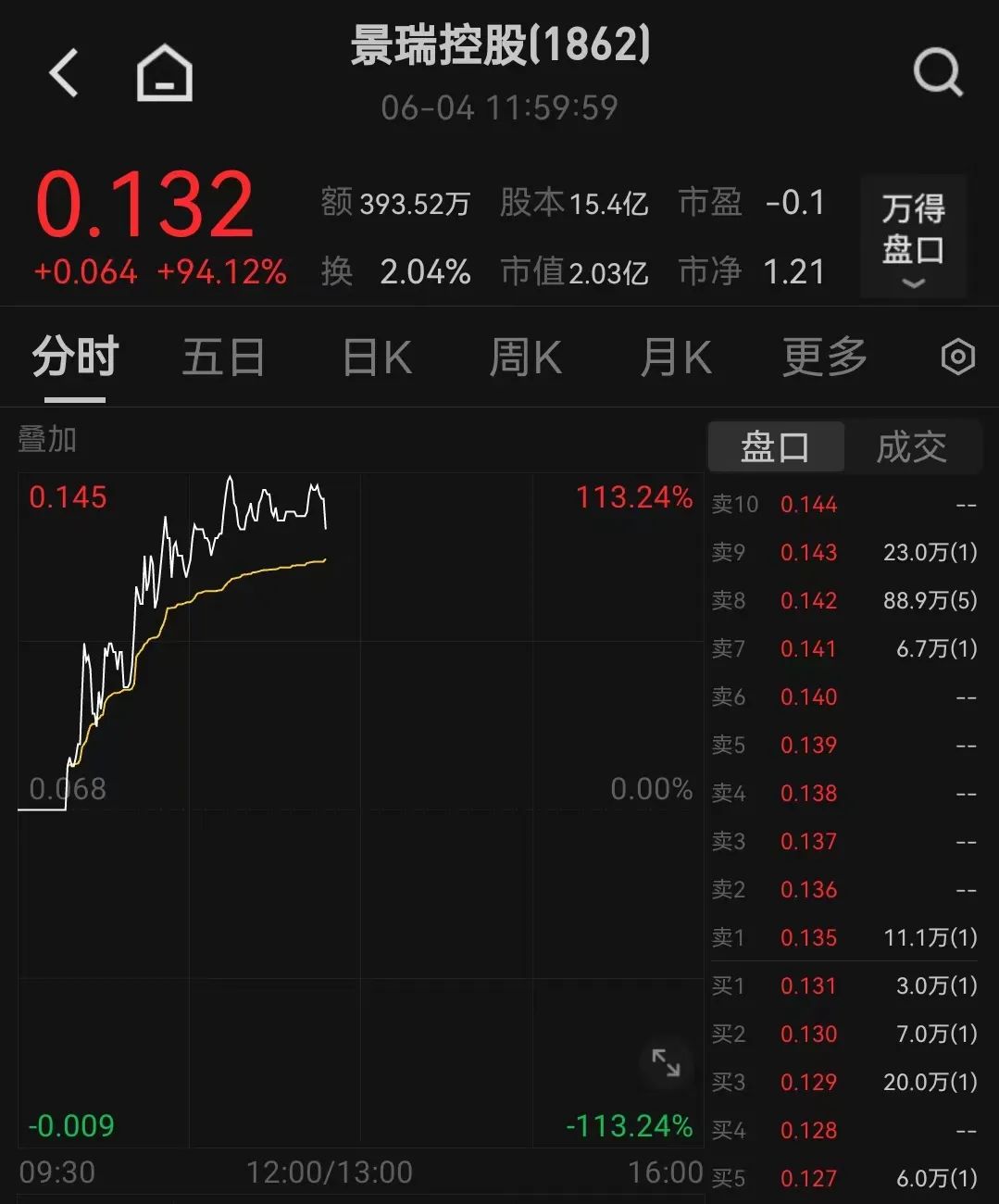Show the 盘口 order book

(775, 447)
